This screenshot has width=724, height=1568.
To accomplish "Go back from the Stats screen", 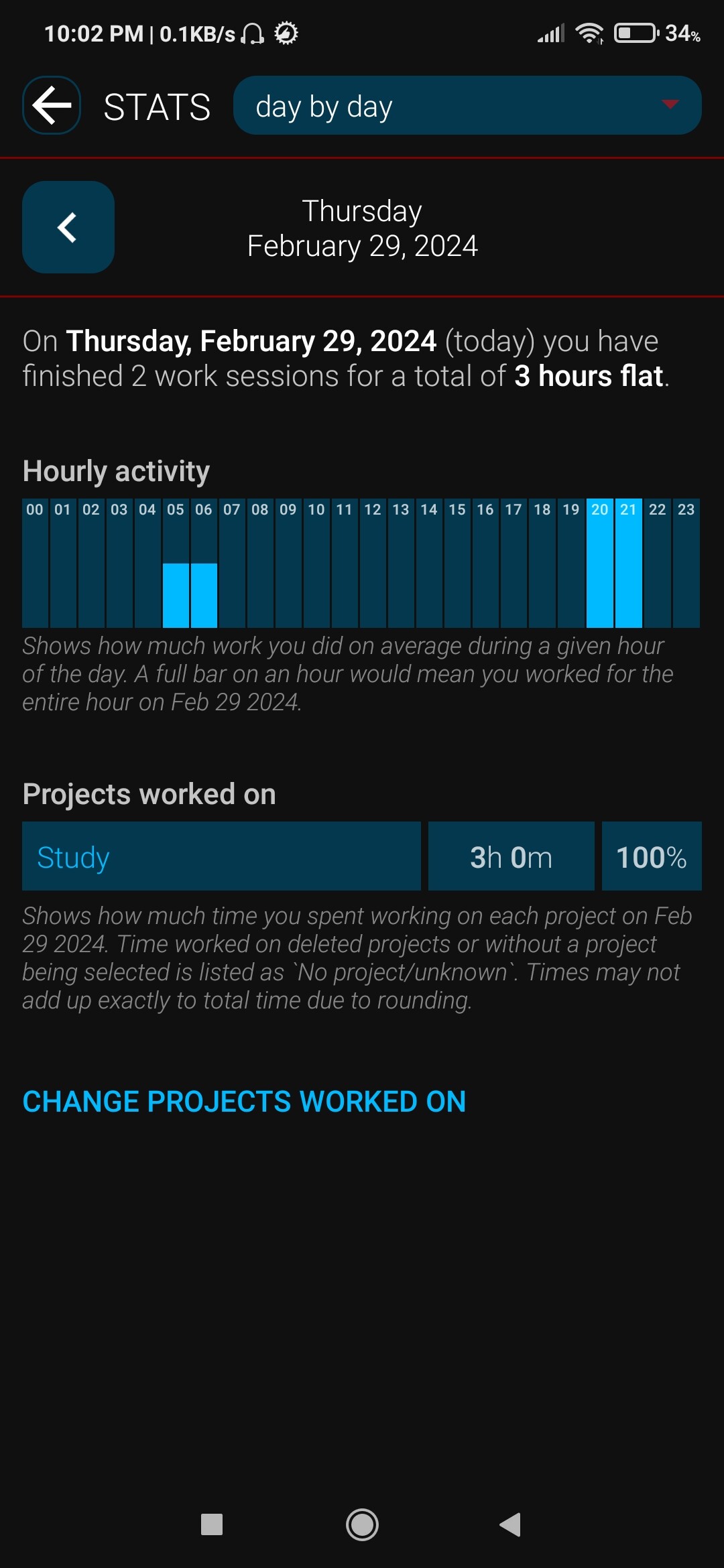I will (x=52, y=105).
